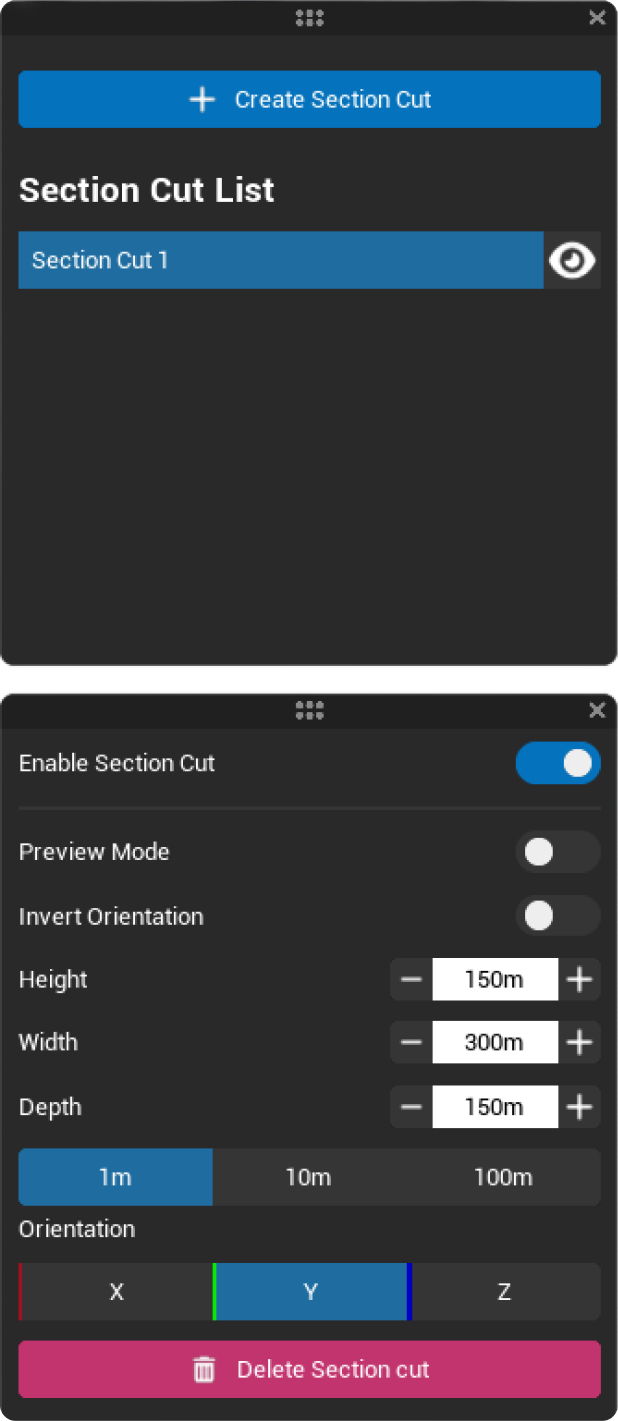Image resolution: width=618 pixels, height=1421 pixels.
Task: Increase the Width value
Action: [580, 1043]
